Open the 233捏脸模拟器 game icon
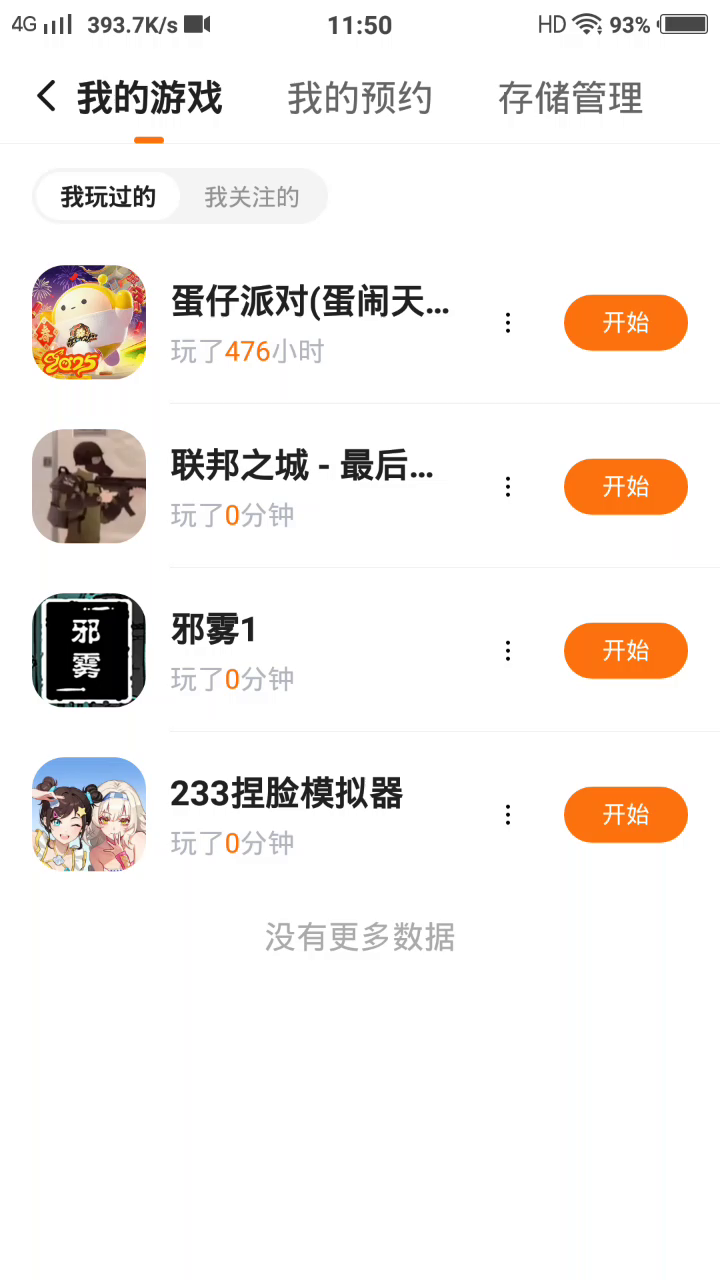 (89, 814)
